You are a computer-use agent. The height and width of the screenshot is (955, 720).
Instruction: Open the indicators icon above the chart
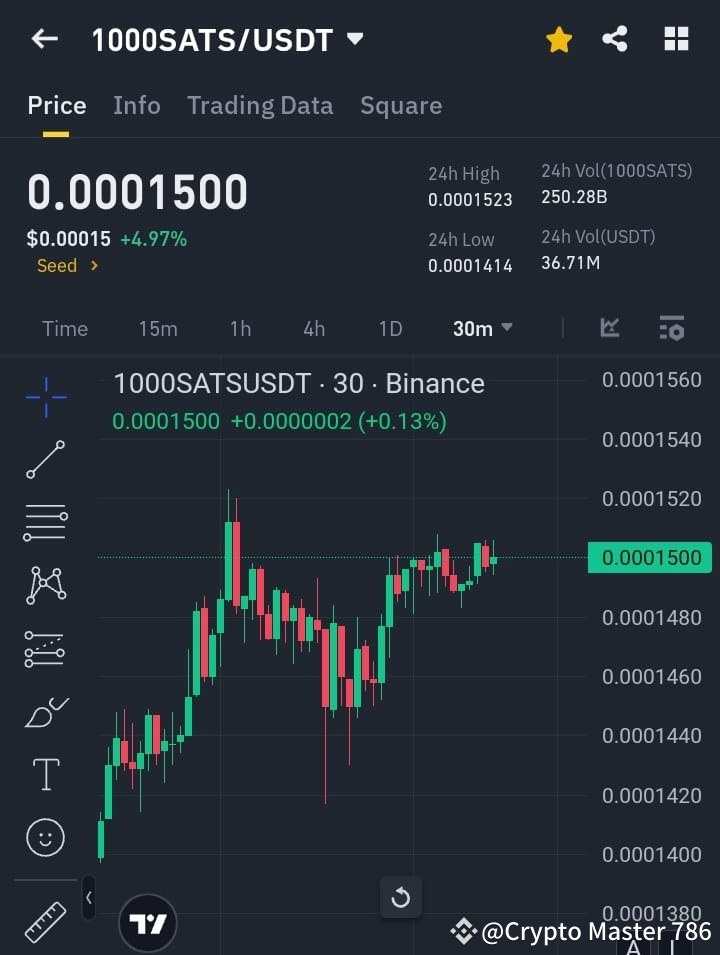(x=609, y=328)
